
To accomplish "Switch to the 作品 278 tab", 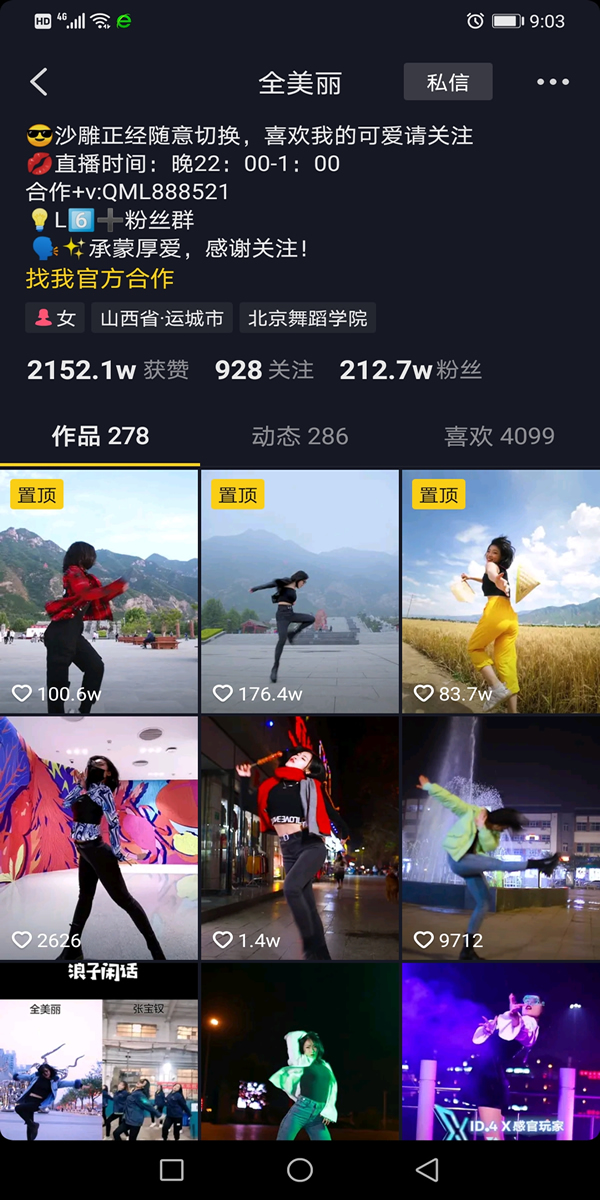I will pyautogui.click(x=100, y=436).
